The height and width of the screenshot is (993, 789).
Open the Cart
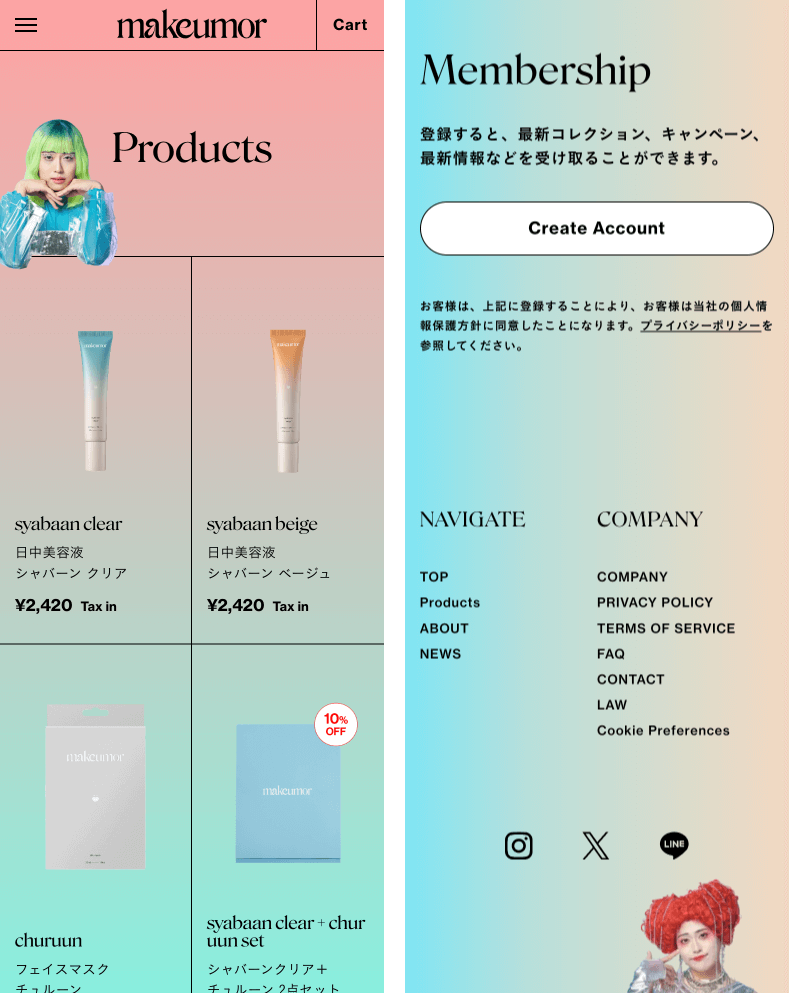350,25
